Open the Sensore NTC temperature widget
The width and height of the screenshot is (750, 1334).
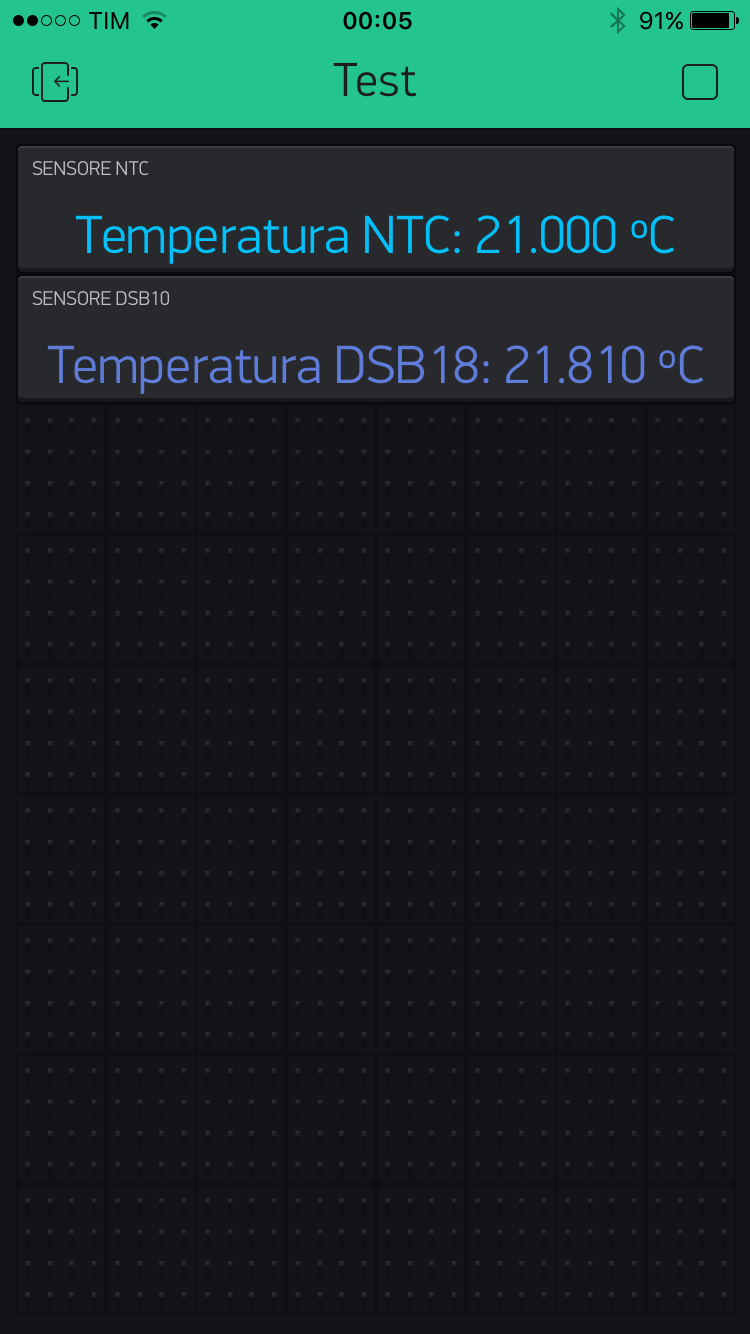(376, 207)
